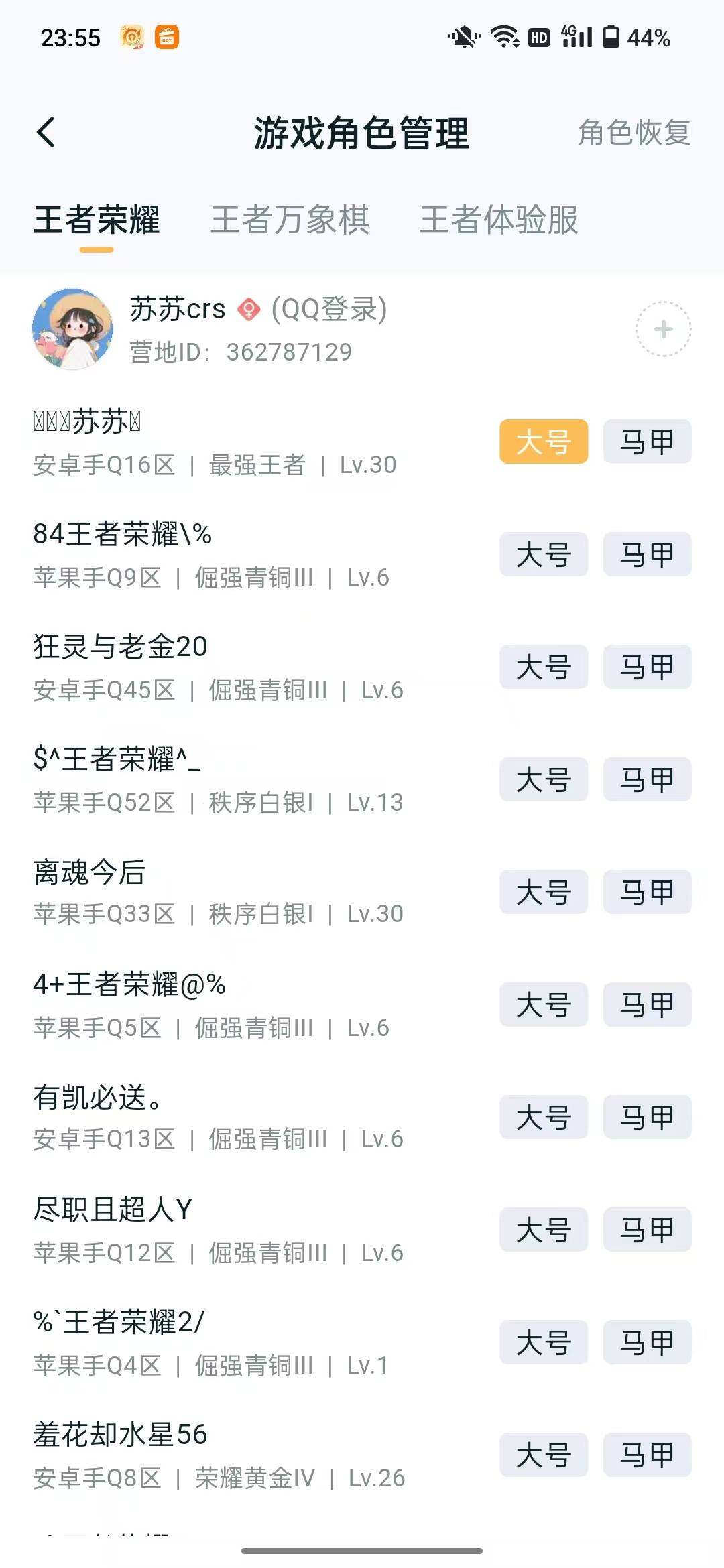Tap the highlighted 大号 button of 苏苏 role
The image size is (724, 1568).
(x=543, y=442)
